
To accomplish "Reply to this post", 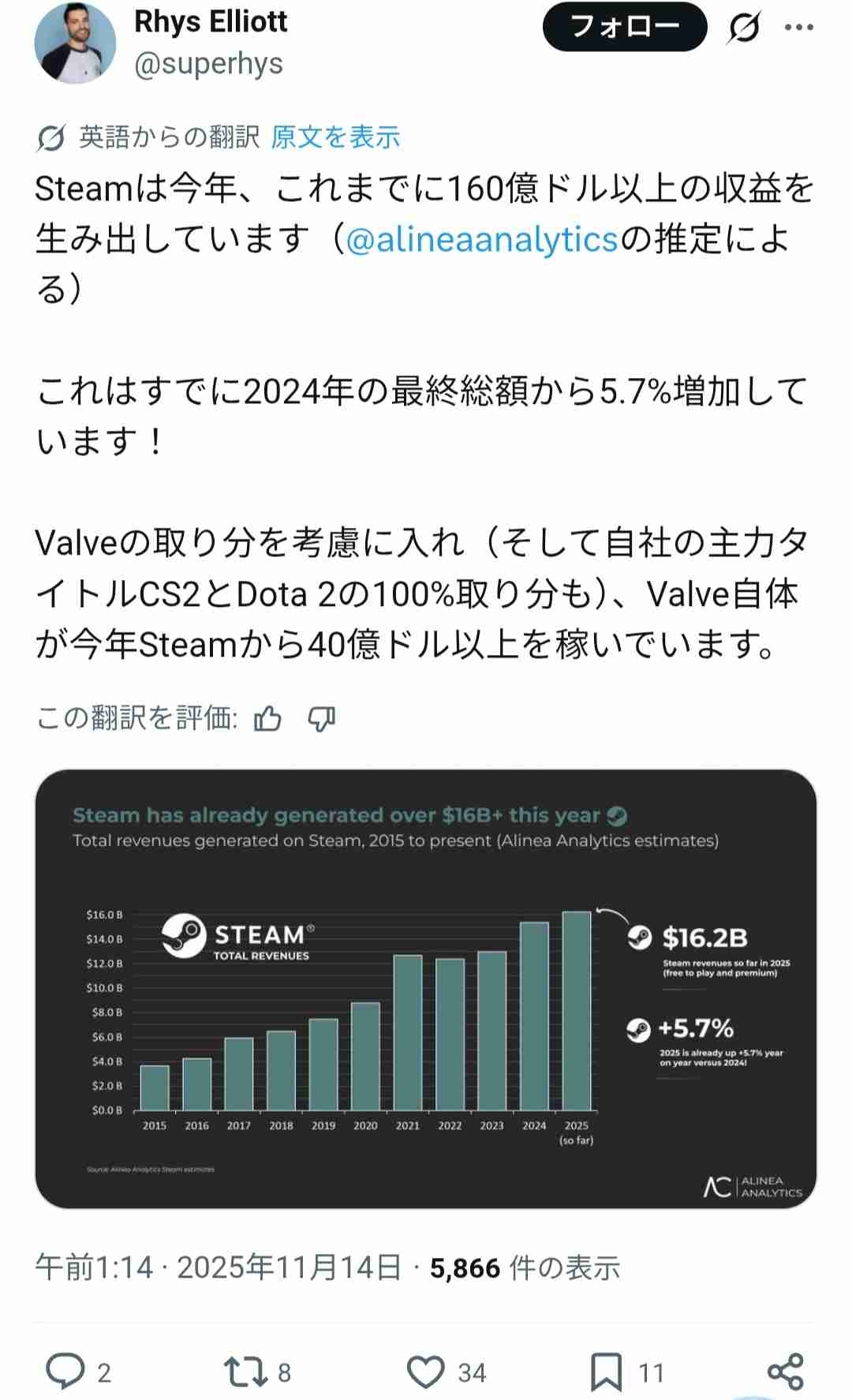I will [x=66, y=1372].
